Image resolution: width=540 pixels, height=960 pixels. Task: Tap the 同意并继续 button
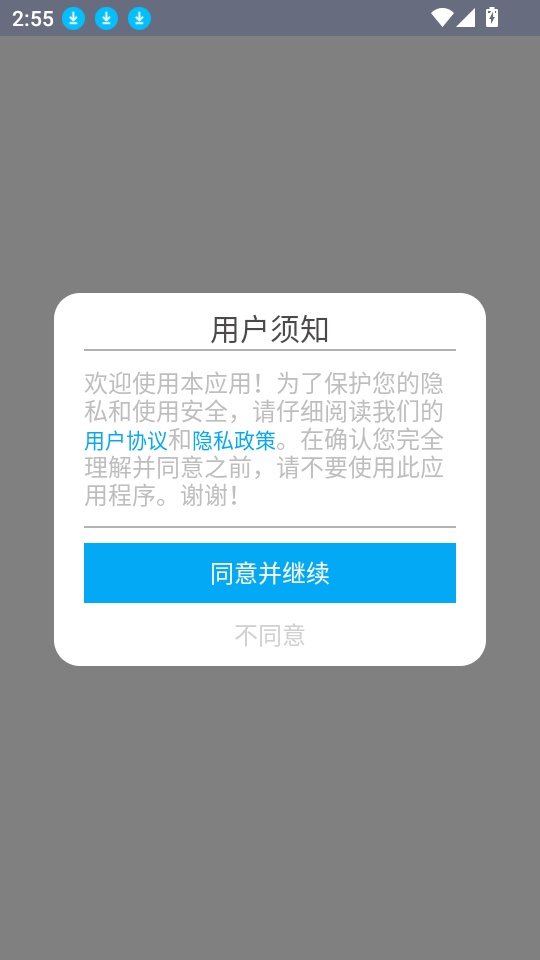point(269,573)
